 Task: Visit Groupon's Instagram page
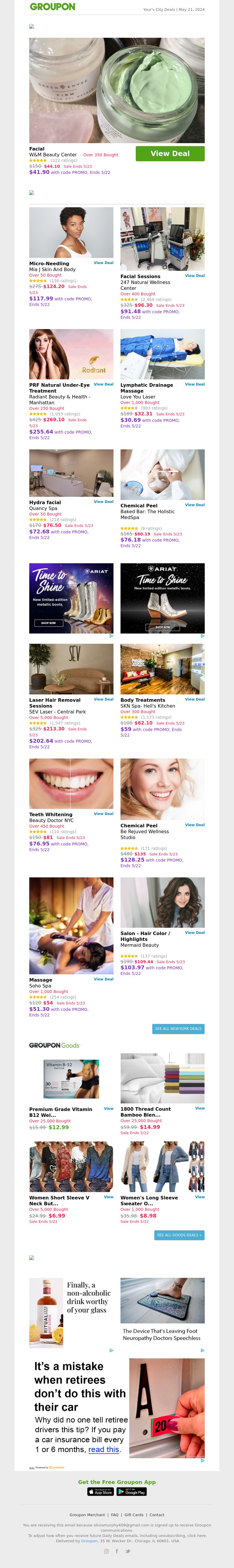point(106,1552)
